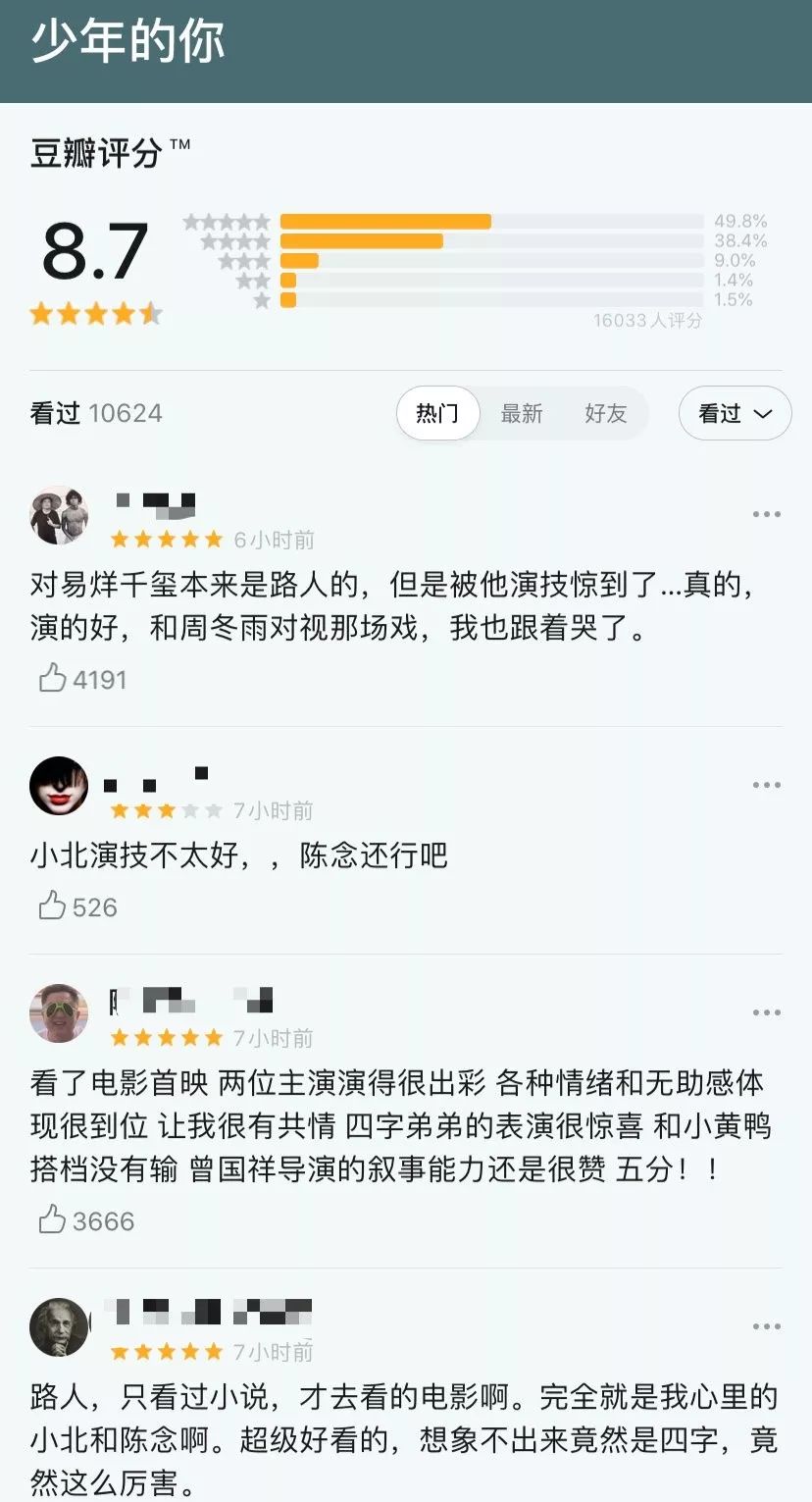Switch to the 好友 tab
This screenshot has width=812, height=1502.
pos(605,413)
